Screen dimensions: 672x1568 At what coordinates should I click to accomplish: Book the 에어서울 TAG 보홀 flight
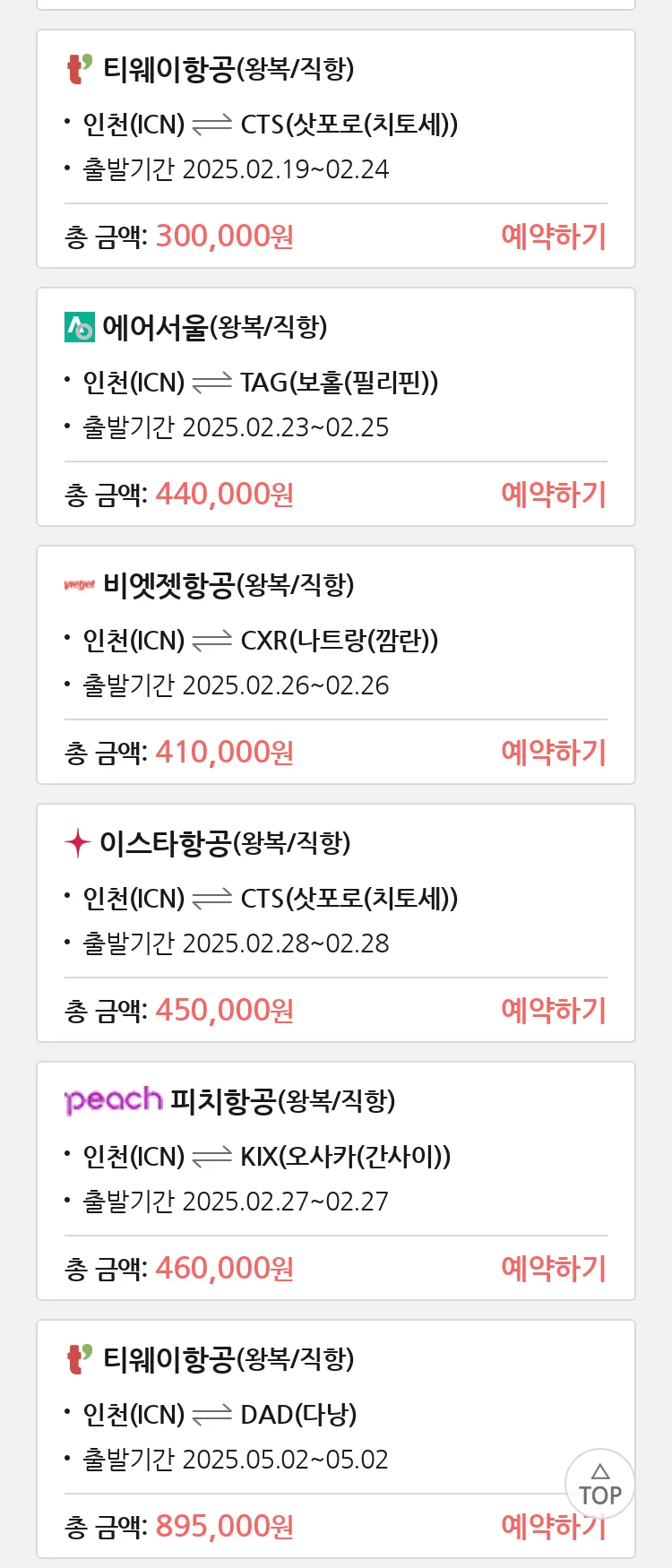tap(554, 495)
